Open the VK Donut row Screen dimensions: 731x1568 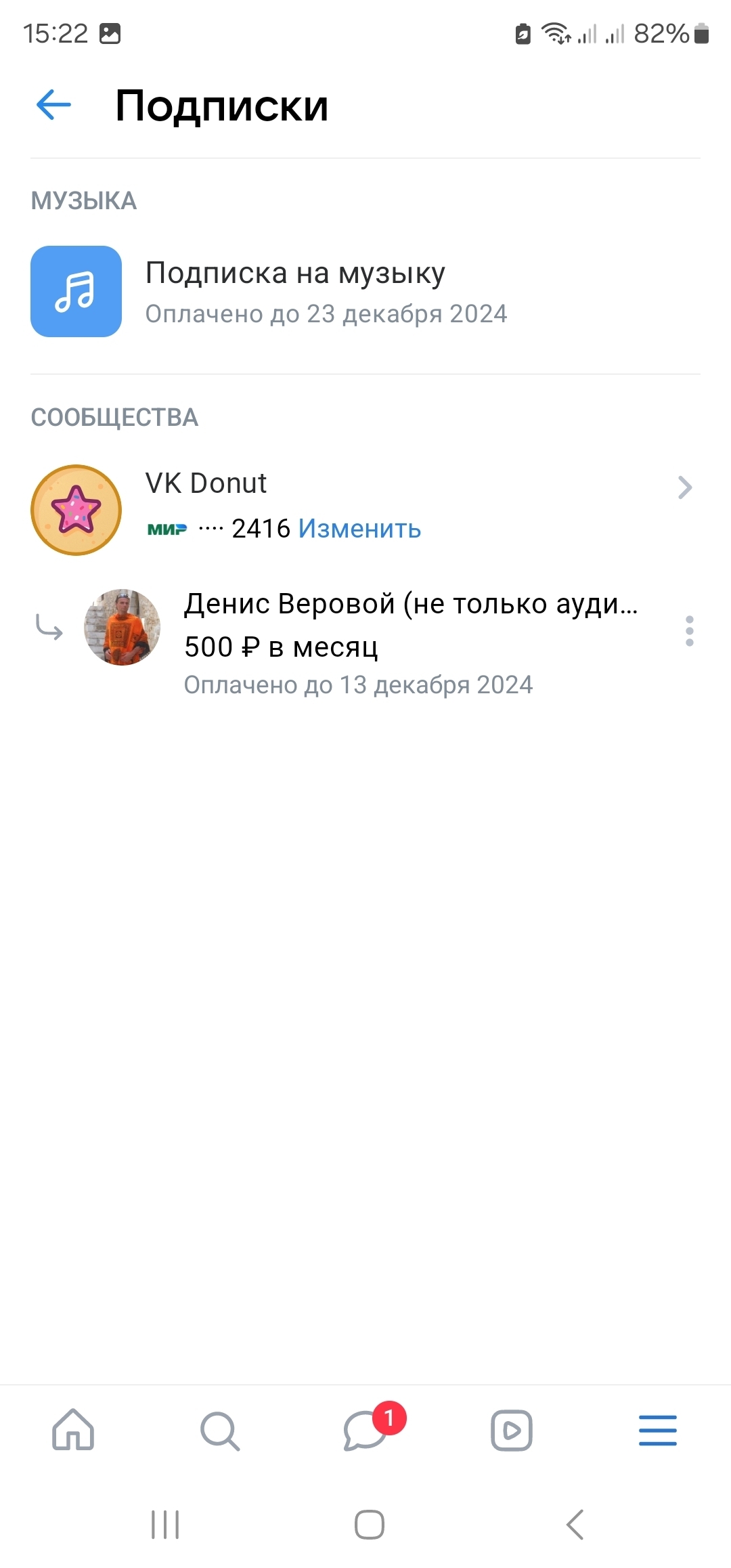coord(365,509)
